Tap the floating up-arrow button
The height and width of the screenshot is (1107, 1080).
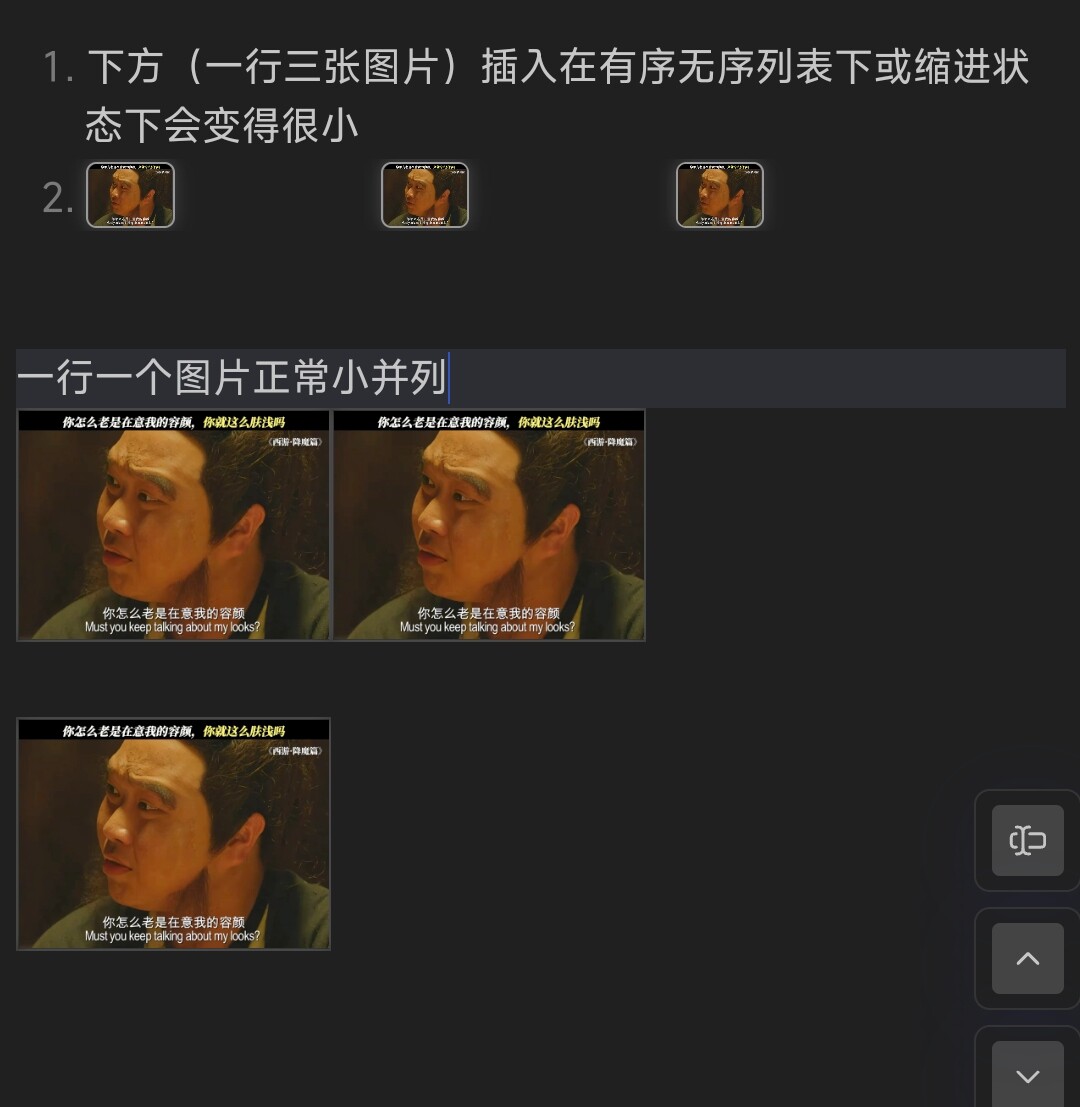coord(1027,958)
